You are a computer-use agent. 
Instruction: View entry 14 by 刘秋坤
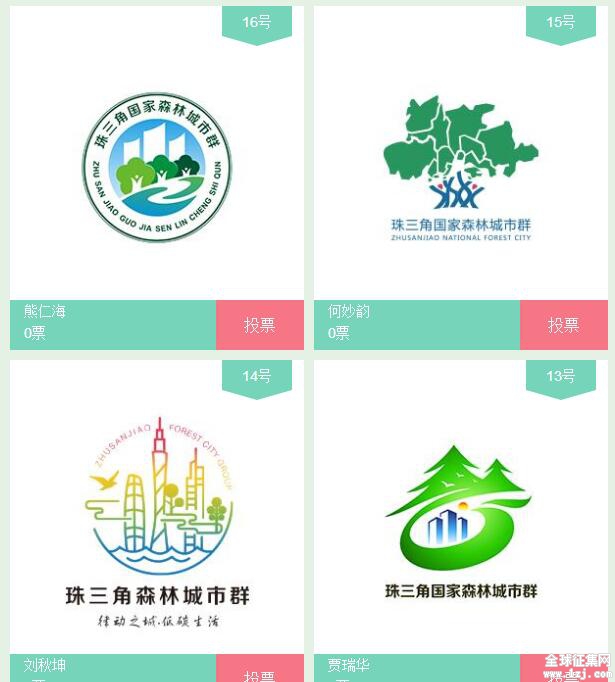157,520
